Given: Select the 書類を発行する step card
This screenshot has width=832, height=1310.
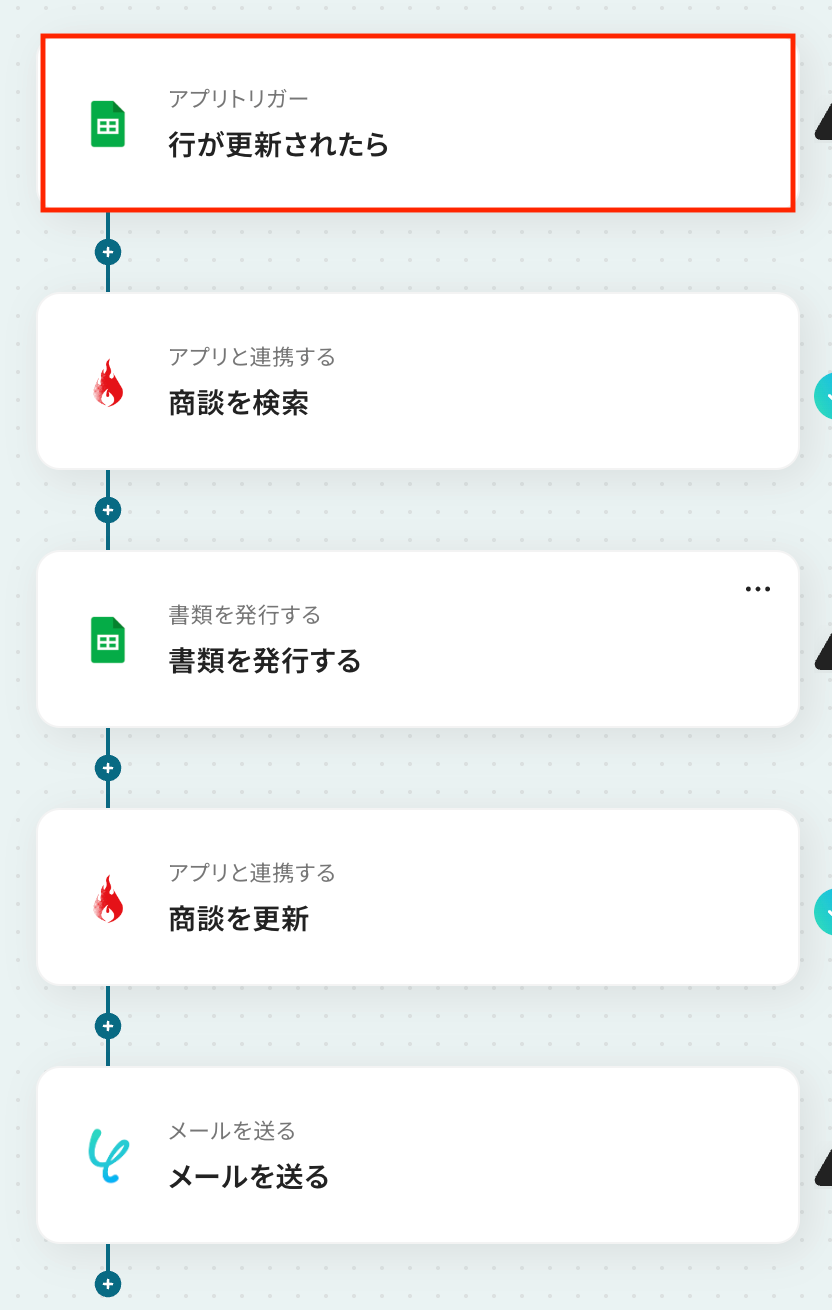Looking at the screenshot, I should [x=417, y=639].
